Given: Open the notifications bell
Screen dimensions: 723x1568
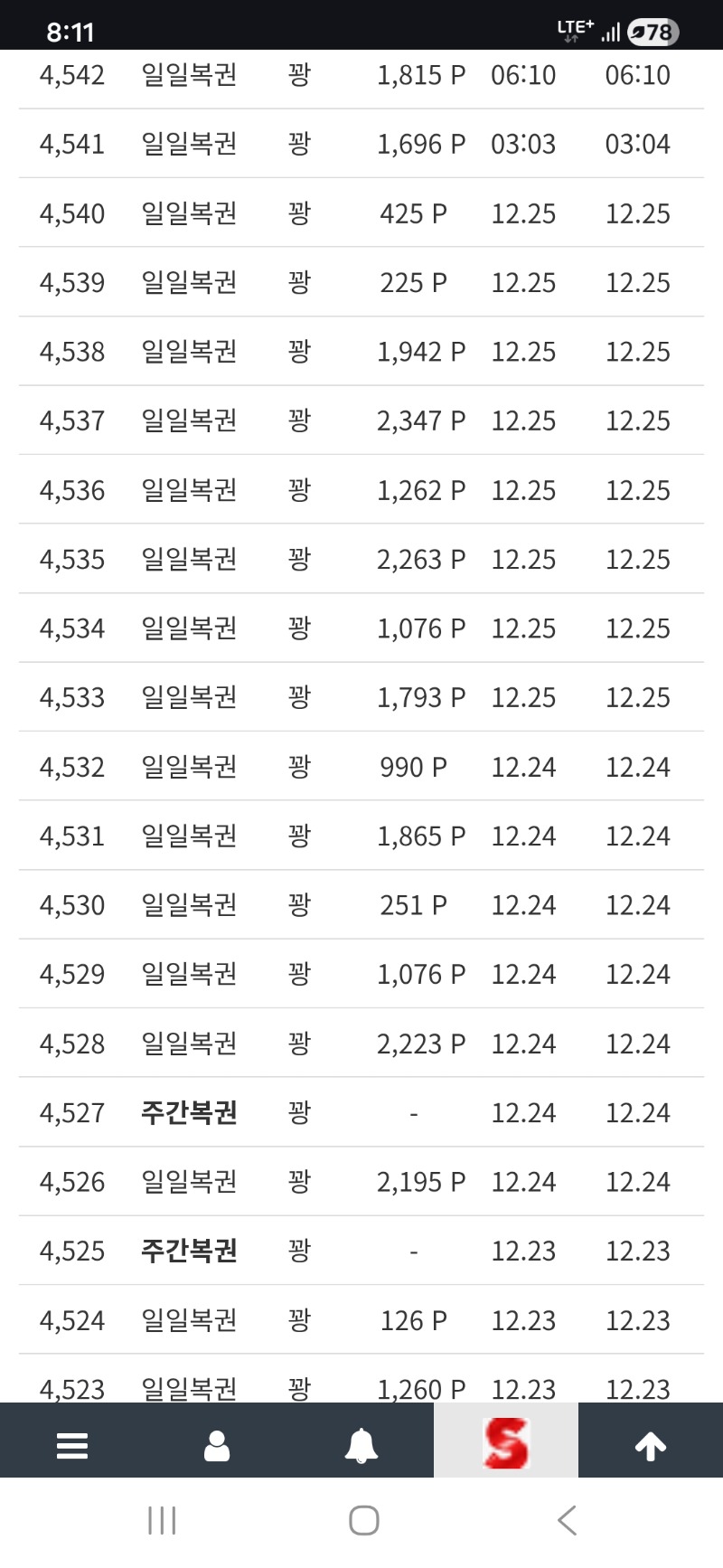Looking at the screenshot, I should pyautogui.click(x=361, y=1445).
